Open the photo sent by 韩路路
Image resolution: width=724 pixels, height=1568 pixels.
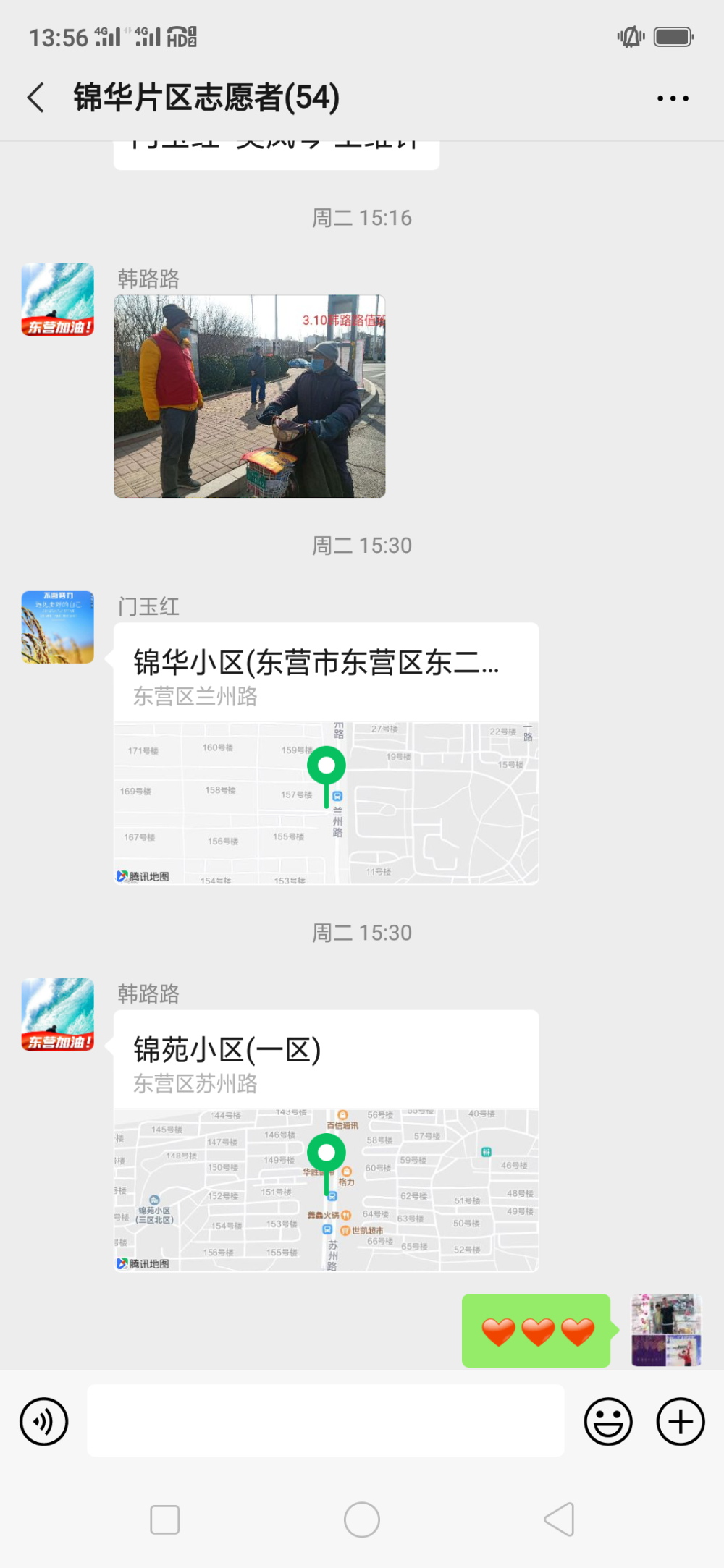point(250,396)
